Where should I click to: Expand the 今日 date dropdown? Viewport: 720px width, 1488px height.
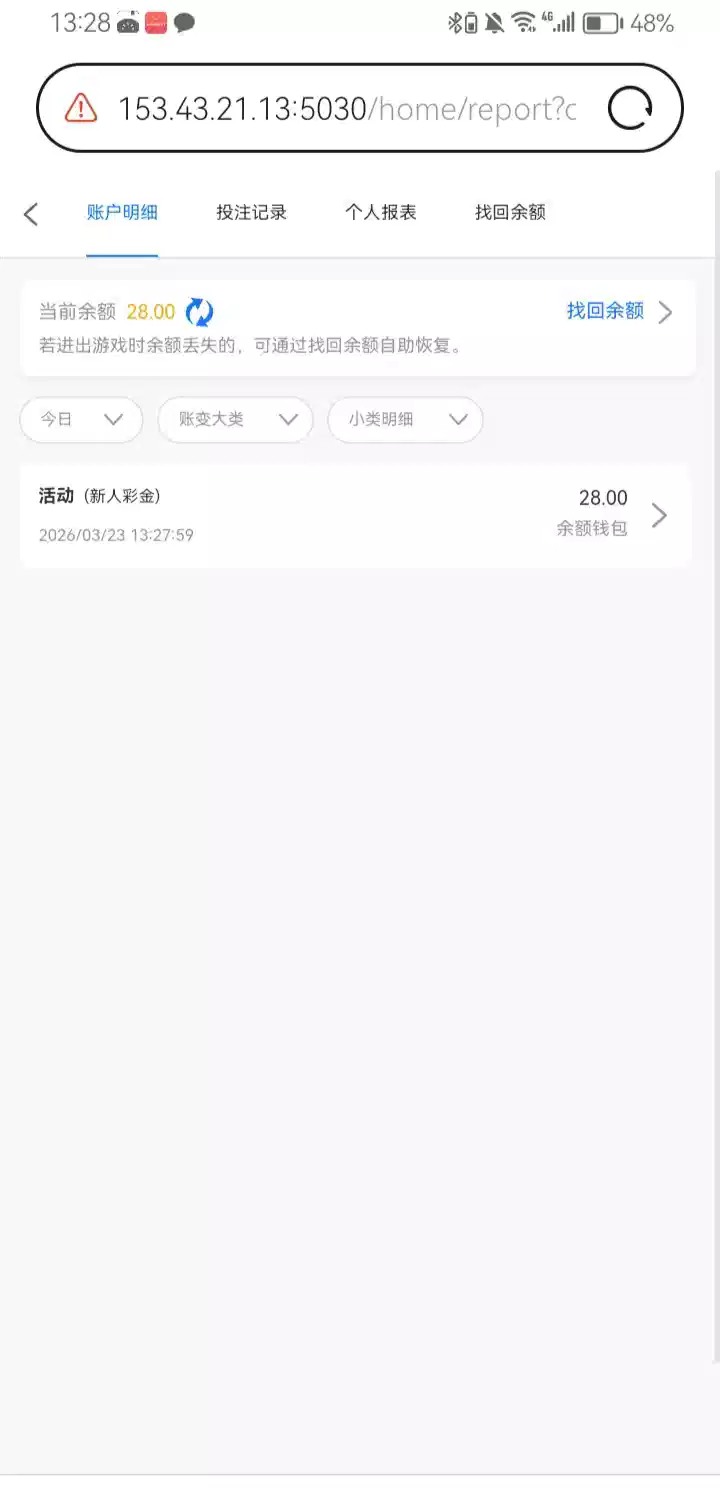[x=81, y=420]
